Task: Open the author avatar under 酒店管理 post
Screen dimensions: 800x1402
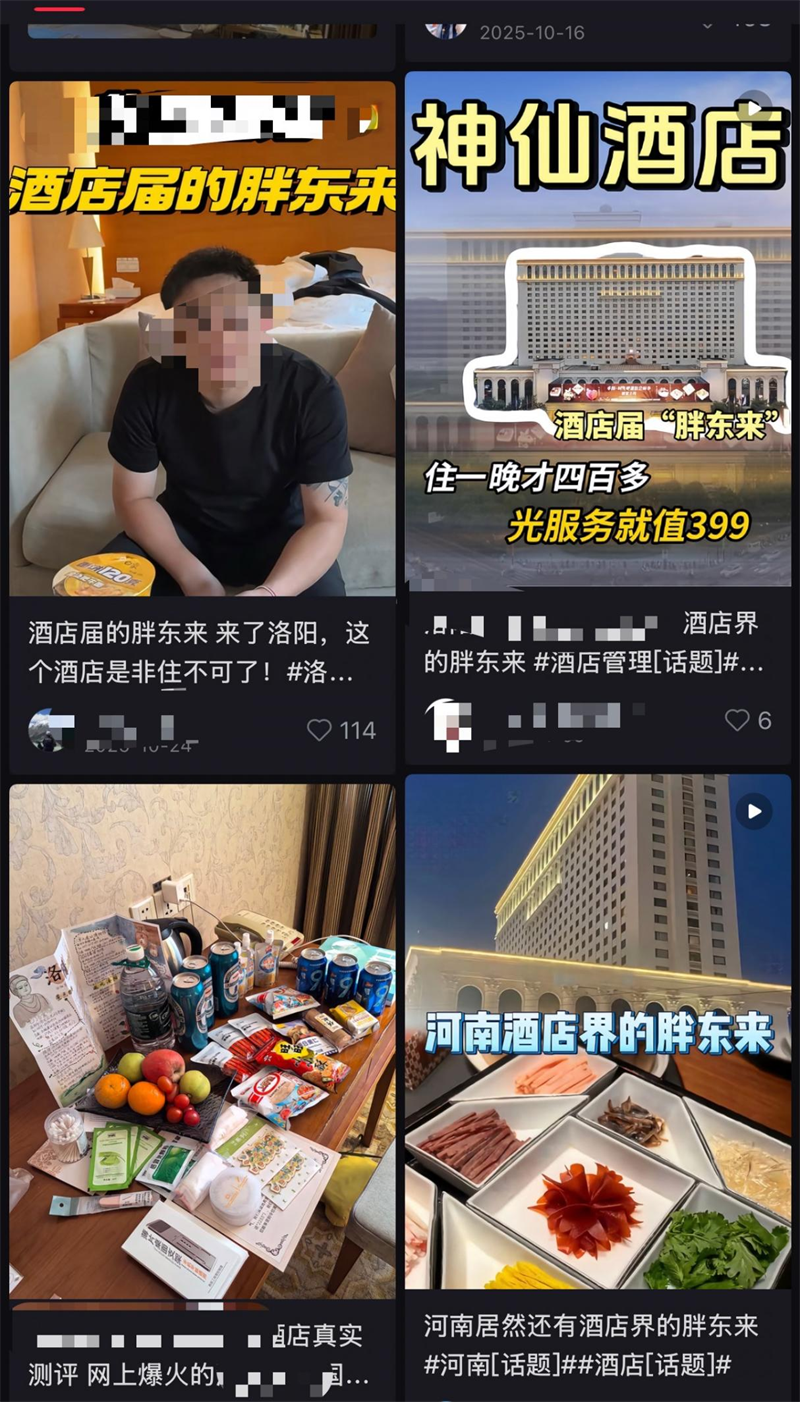Action: click(448, 722)
